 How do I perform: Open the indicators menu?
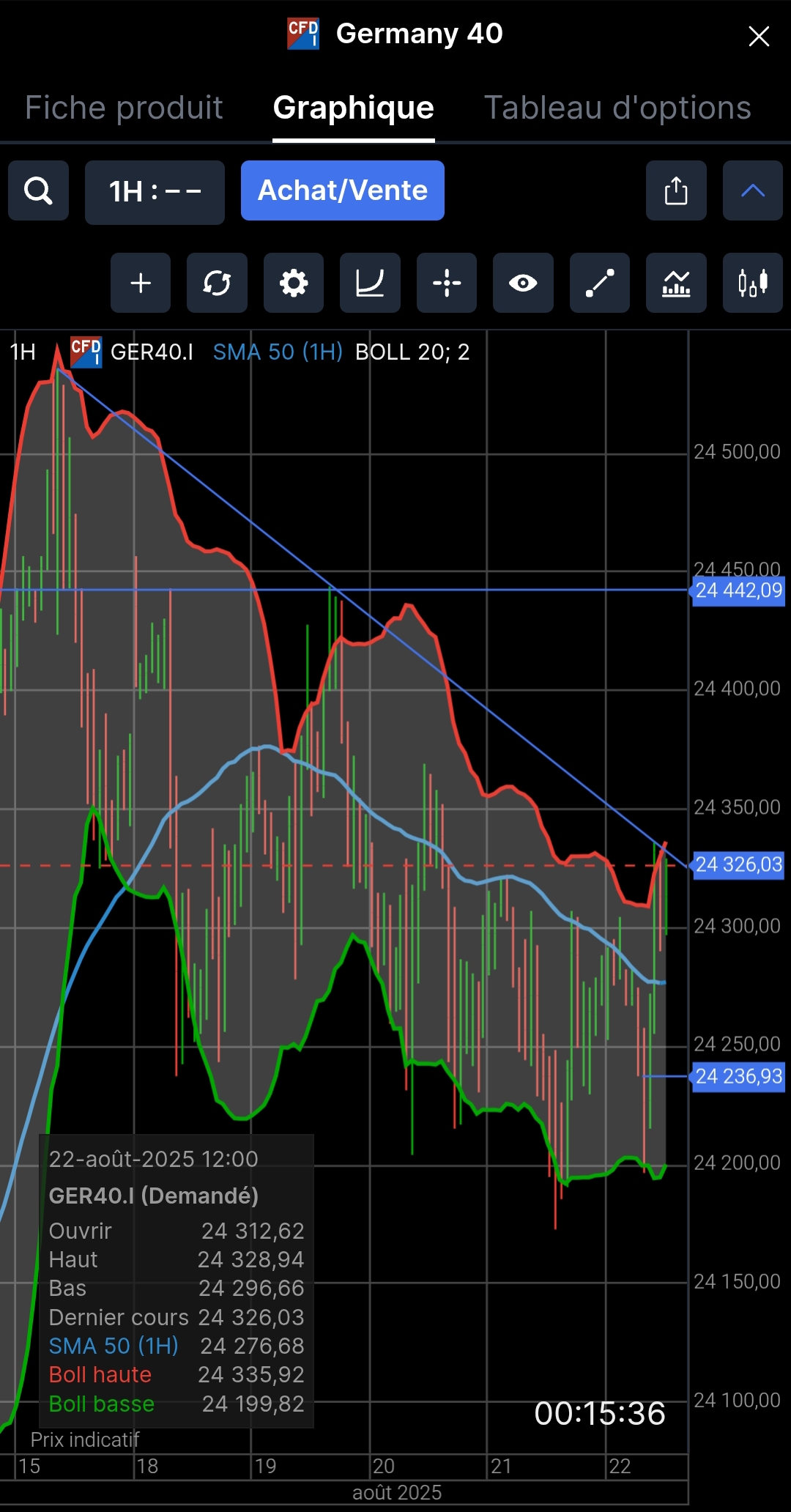(x=676, y=283)
